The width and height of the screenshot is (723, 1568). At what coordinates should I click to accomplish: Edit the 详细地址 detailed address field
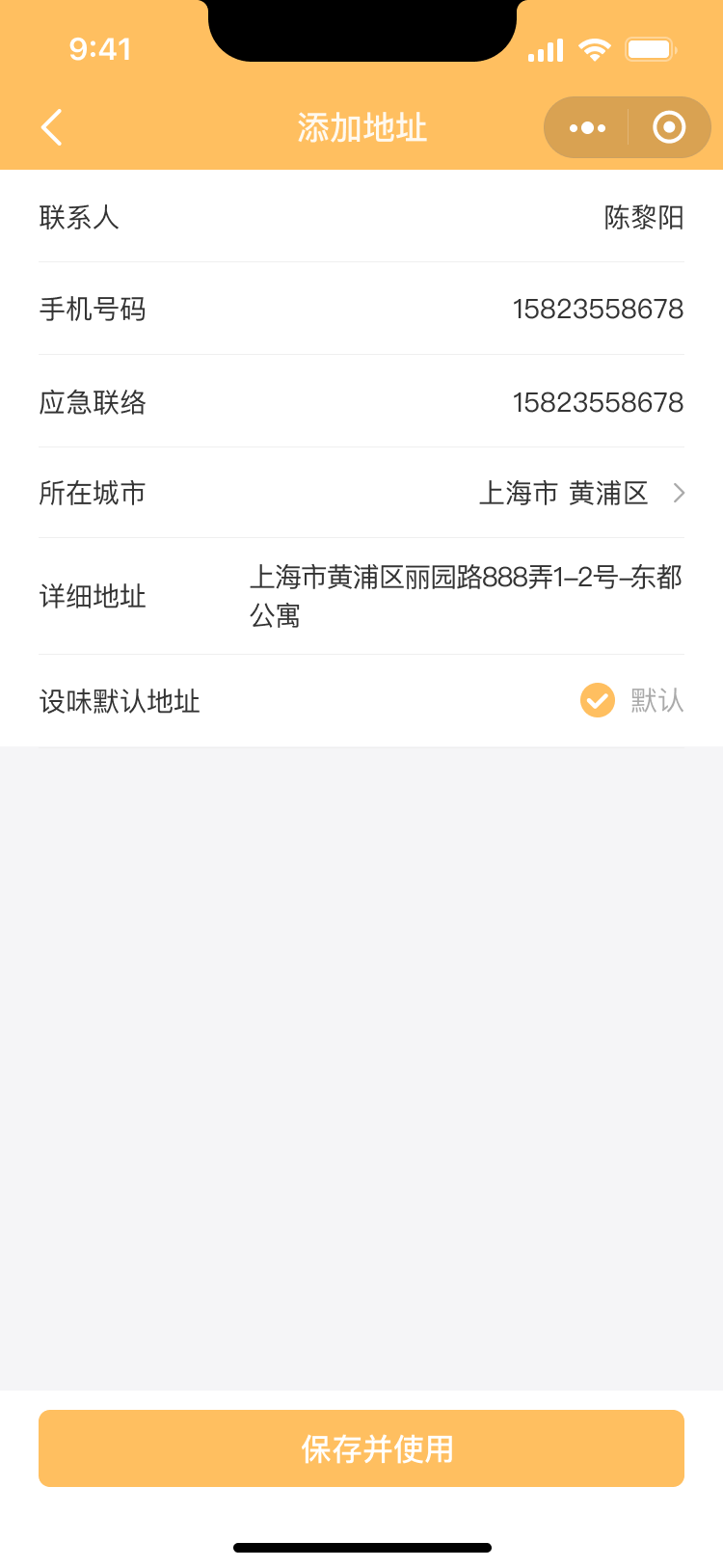tap(466, 595)
